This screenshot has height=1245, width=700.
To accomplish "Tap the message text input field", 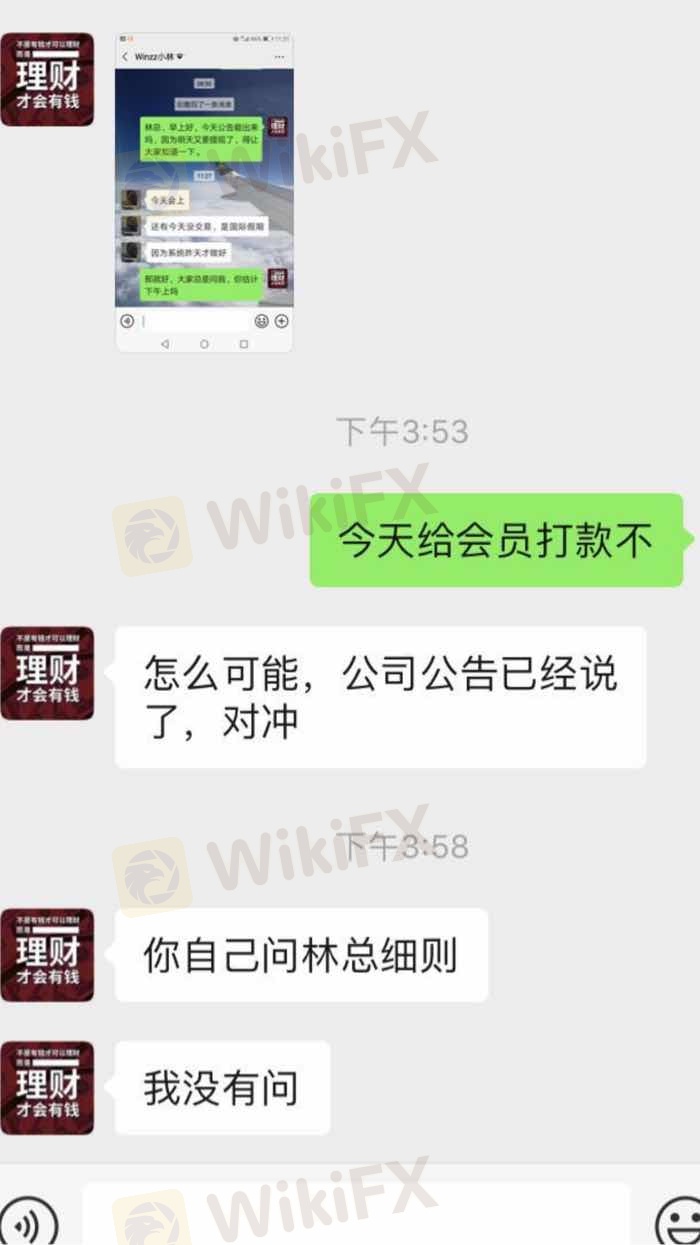I will coord(356,1217).
